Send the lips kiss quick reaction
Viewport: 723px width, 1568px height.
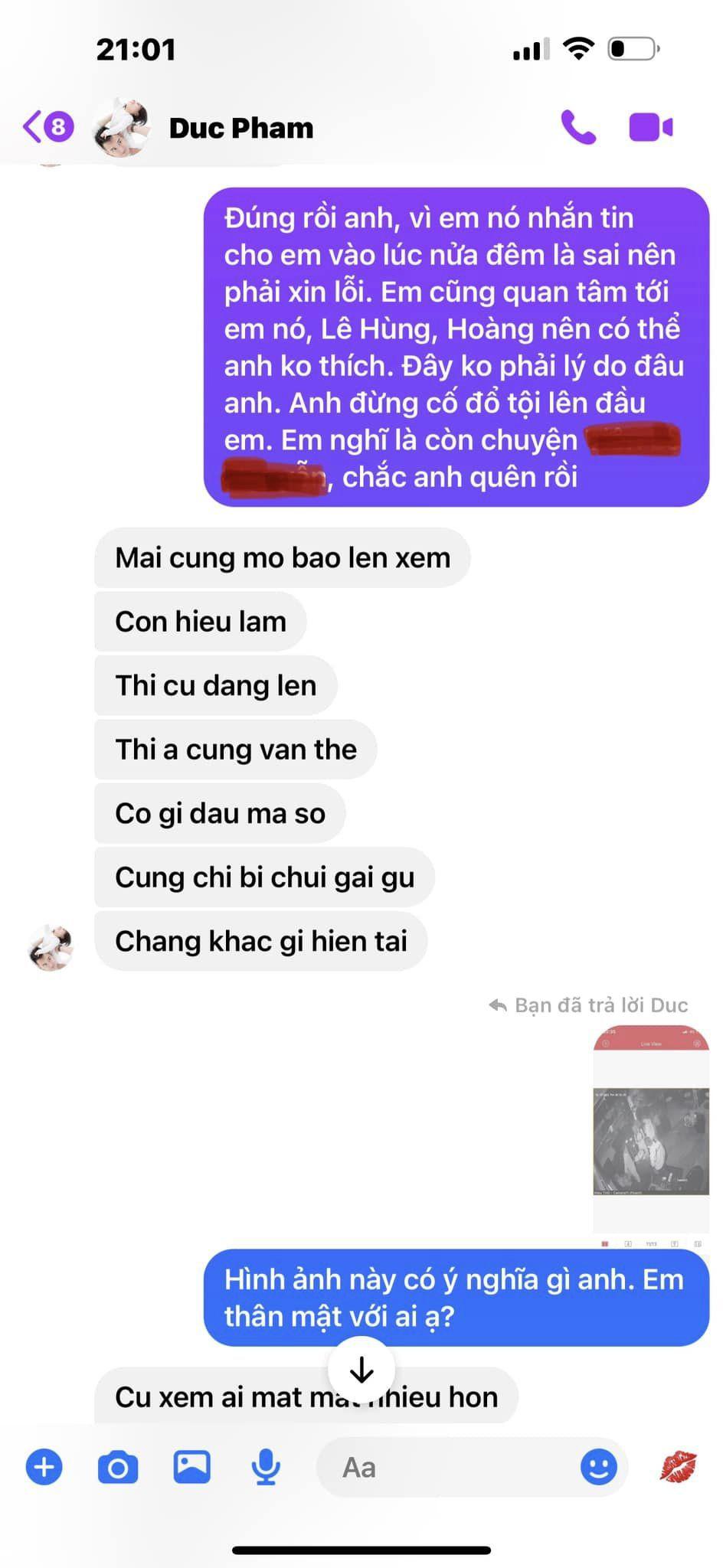click(678, 1468)
